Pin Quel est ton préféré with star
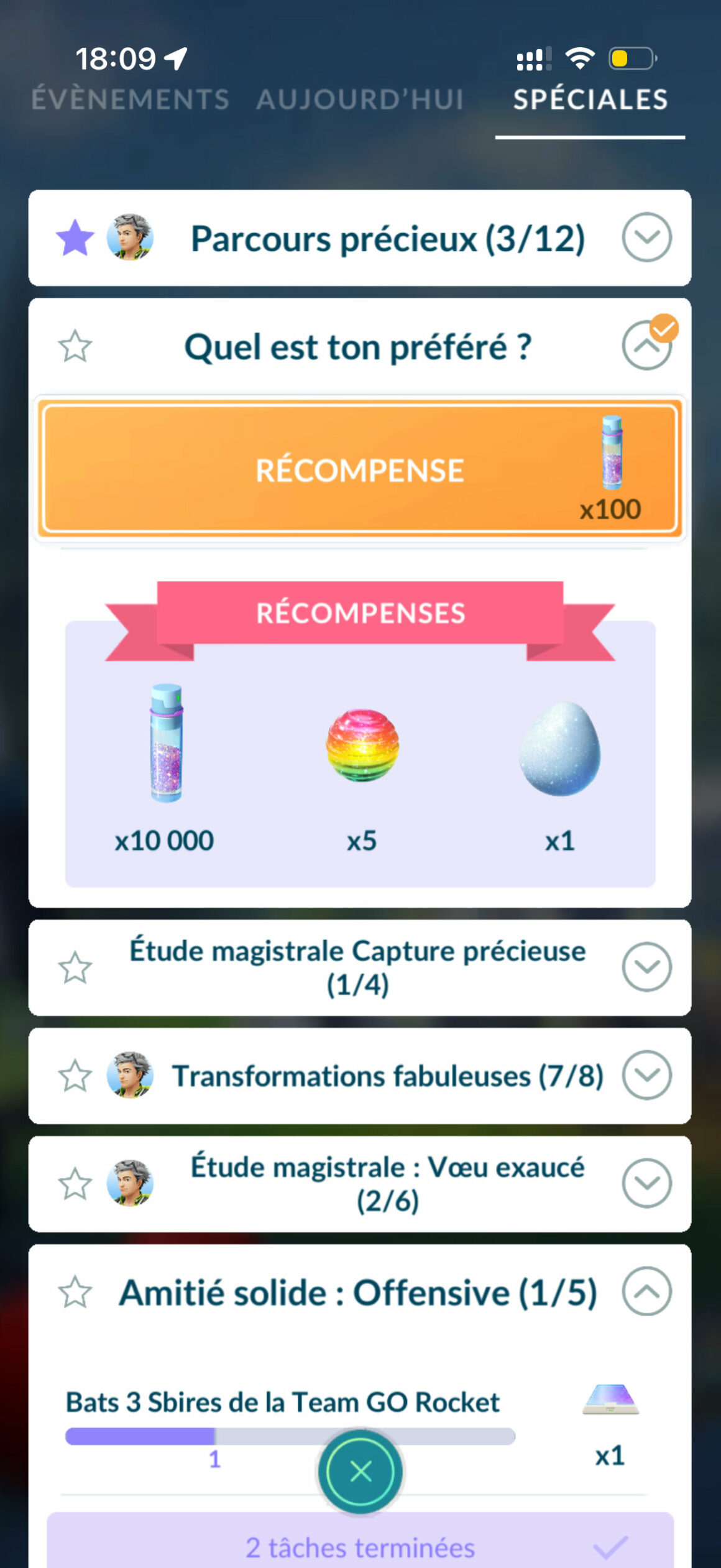Screen dimensions: 721x1568 click(75, 346)
